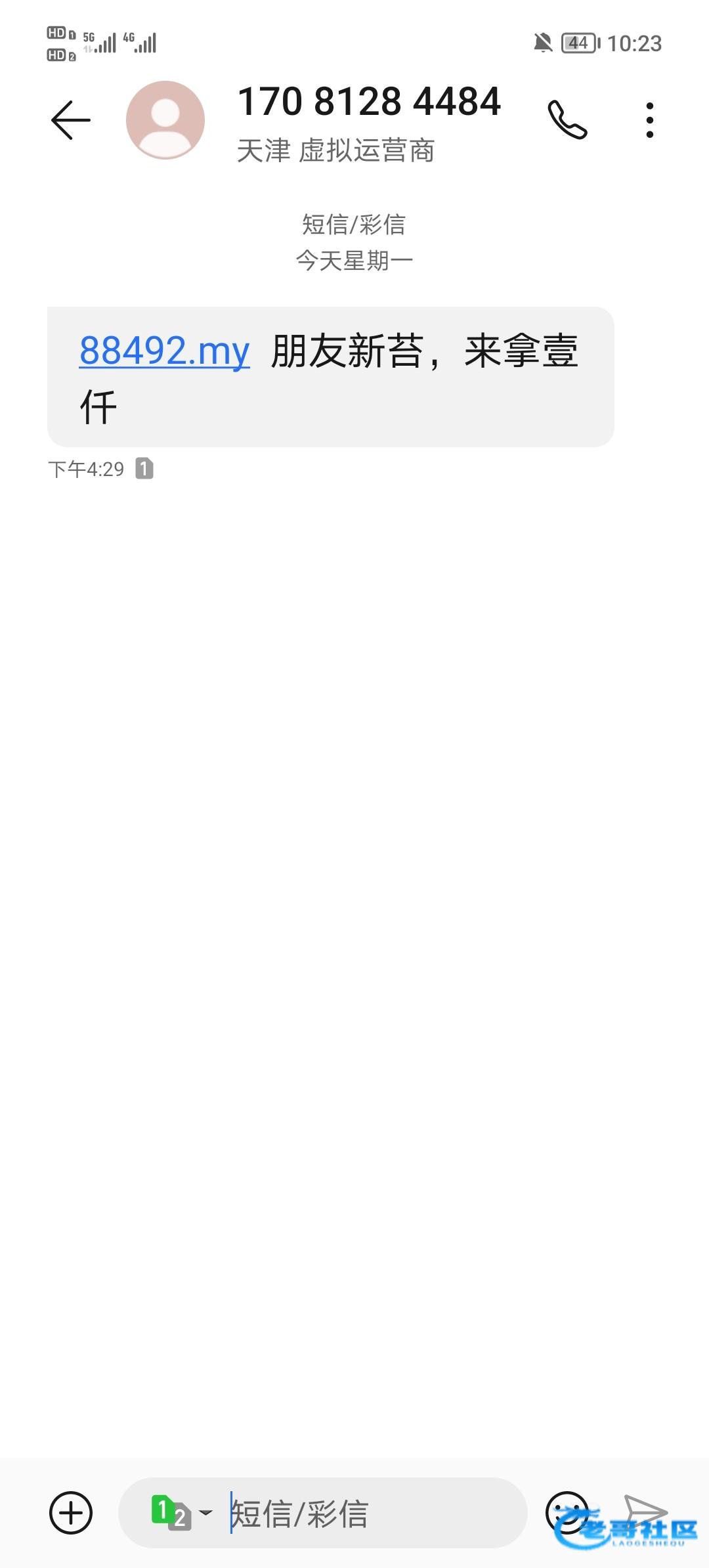Open the three-dot overflow menu
Image resolution: width=709 pixels, height=1568 pixels.
tap(649, 120)
